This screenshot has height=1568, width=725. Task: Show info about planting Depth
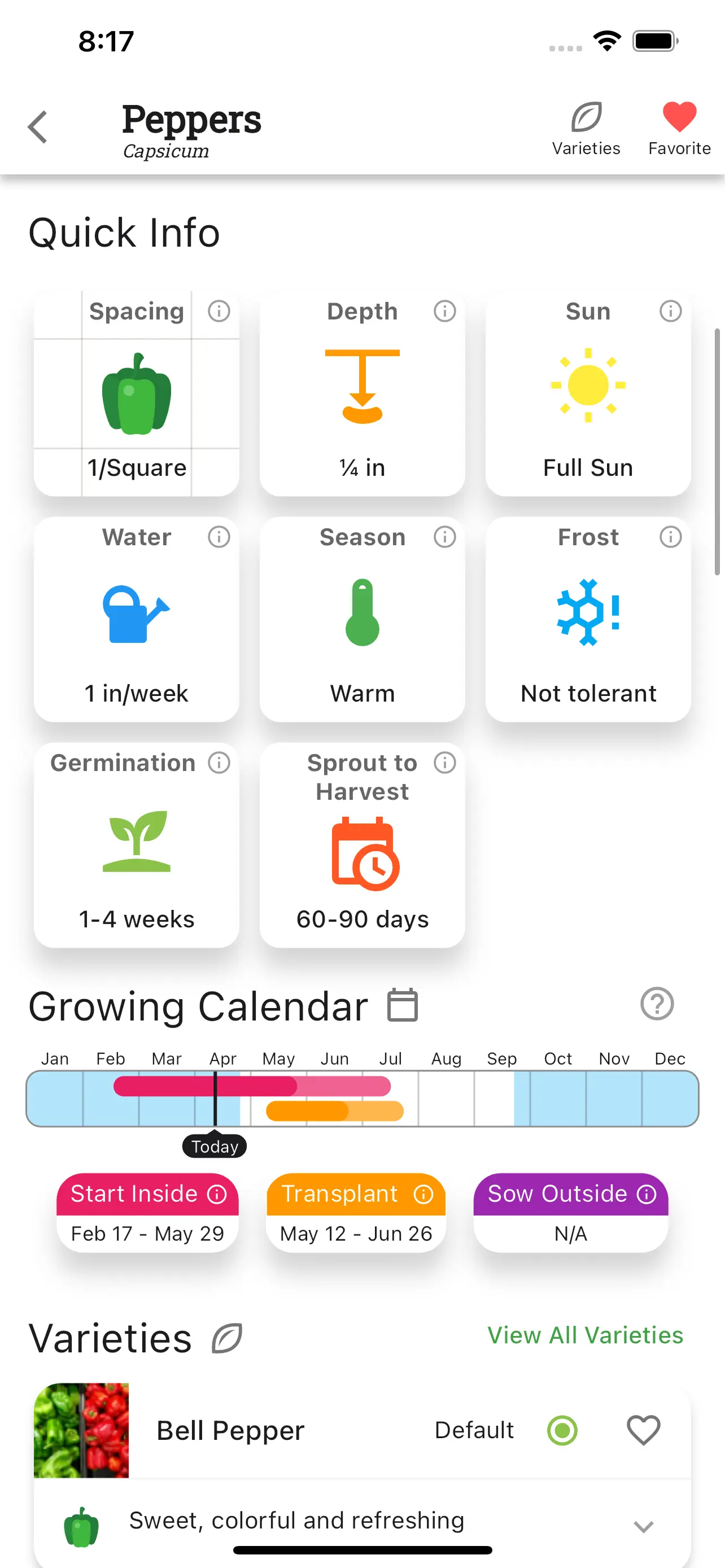[445, 311]
